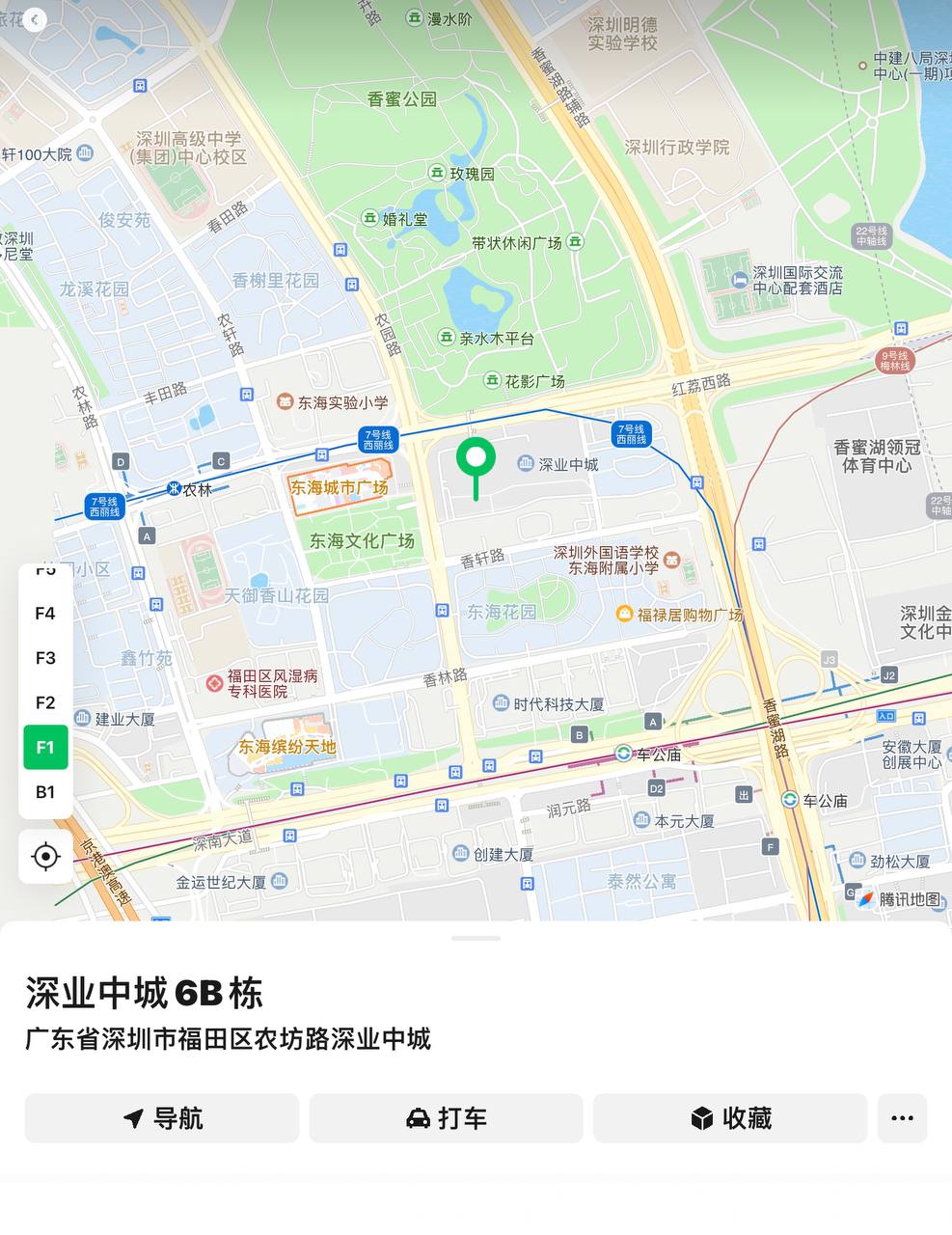The image size is (952, 1235).
Task: Tap the green location pin marker
Action: pos(476,459)
